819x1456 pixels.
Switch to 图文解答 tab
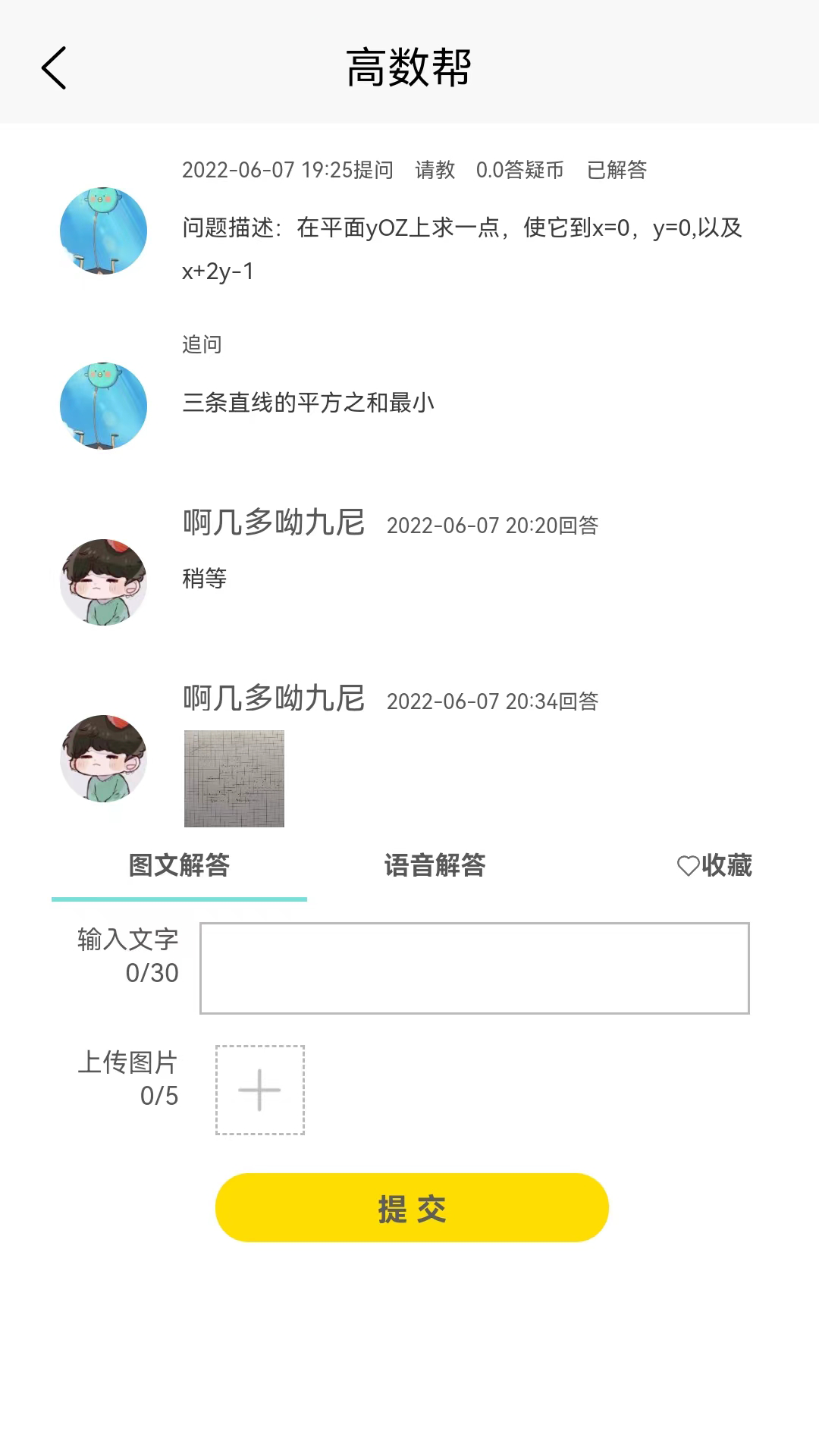(179, 865)
